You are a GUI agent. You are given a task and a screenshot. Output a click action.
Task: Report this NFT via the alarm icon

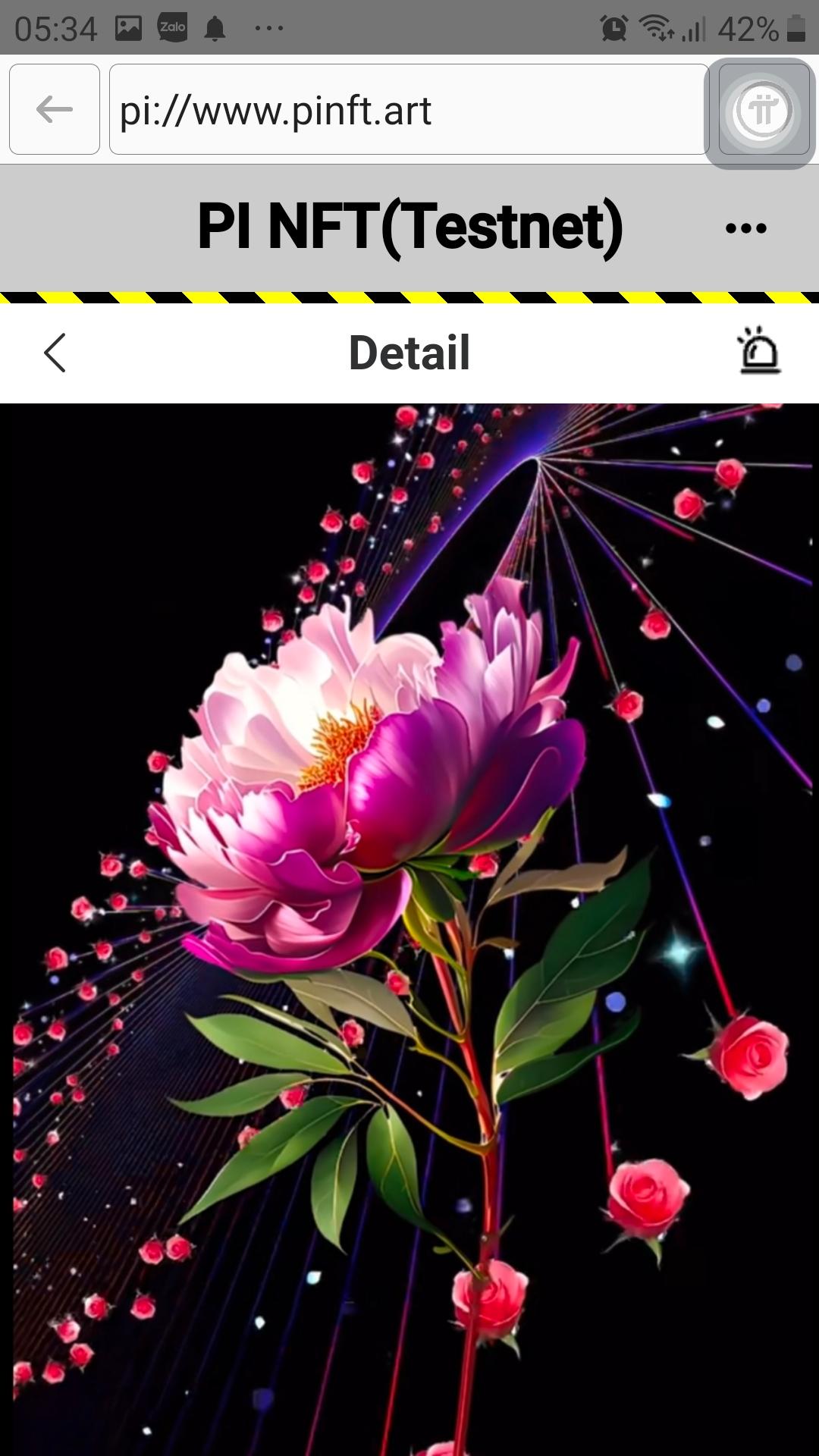coord(759,350)
